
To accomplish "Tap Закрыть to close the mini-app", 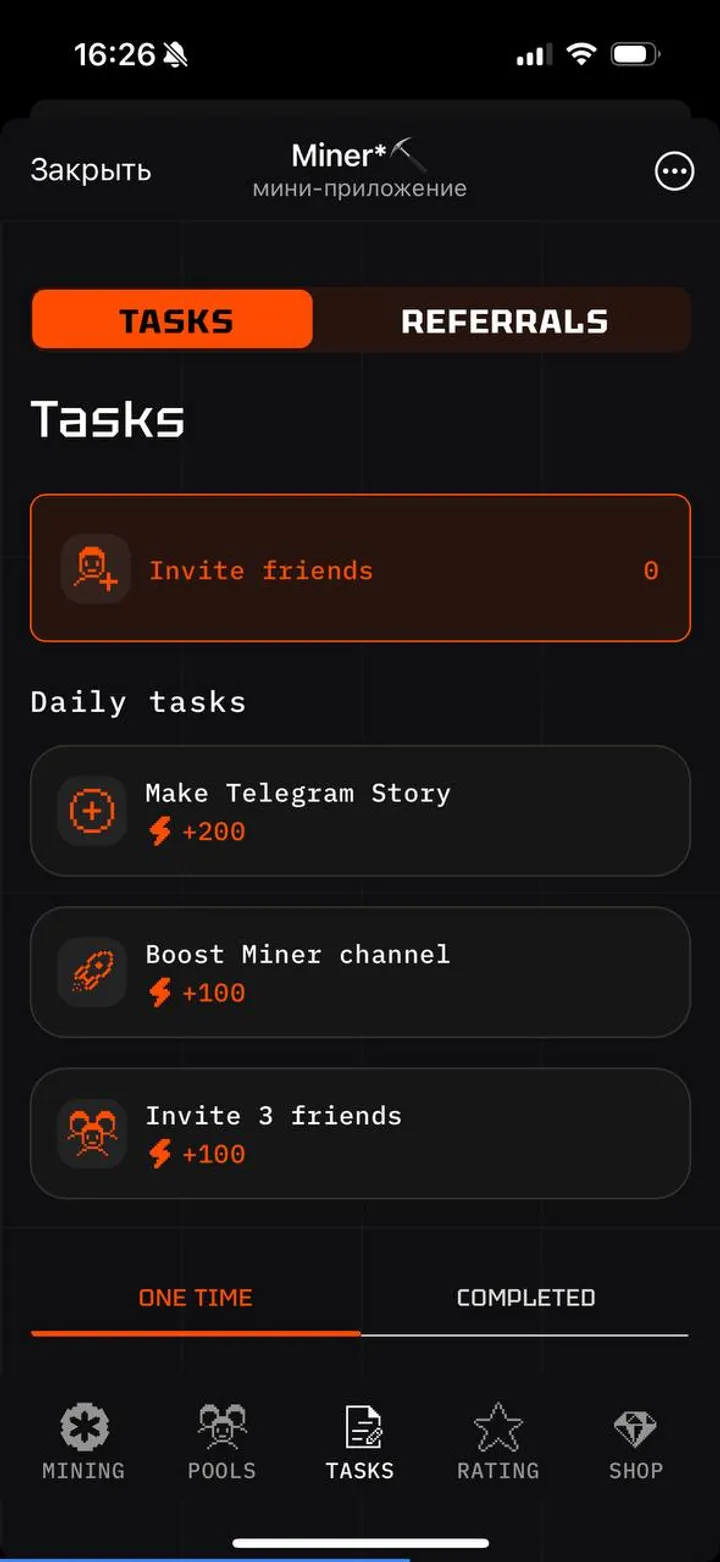I will point(91,170).
